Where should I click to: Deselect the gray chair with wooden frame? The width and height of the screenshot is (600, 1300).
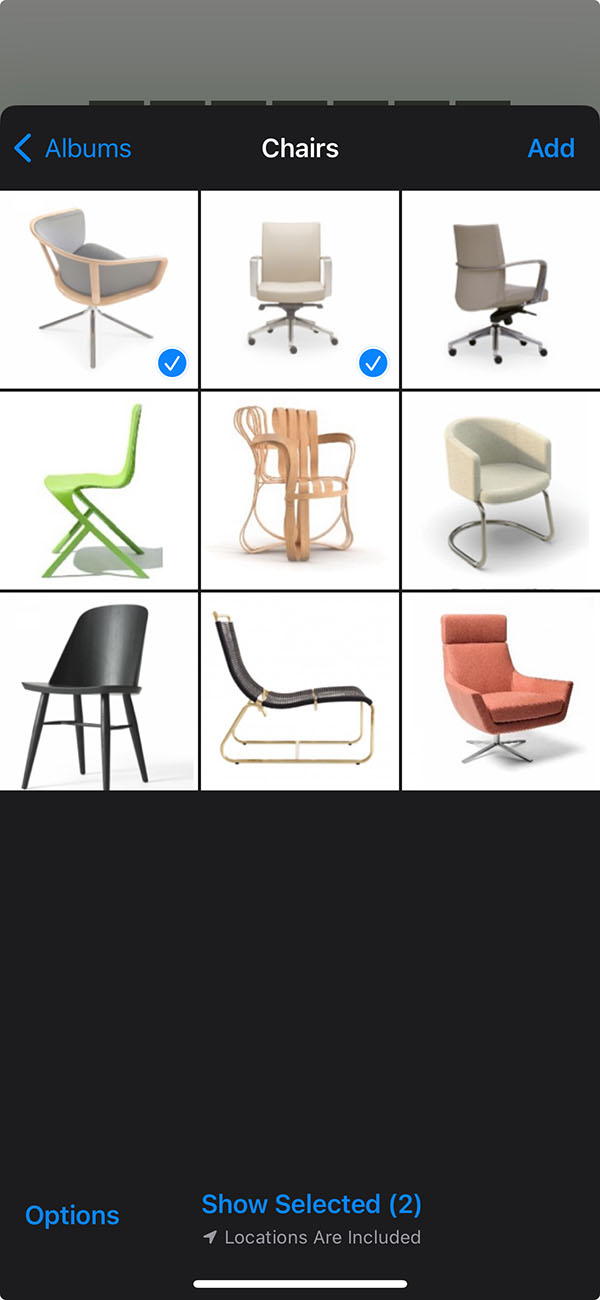(99, 289)
